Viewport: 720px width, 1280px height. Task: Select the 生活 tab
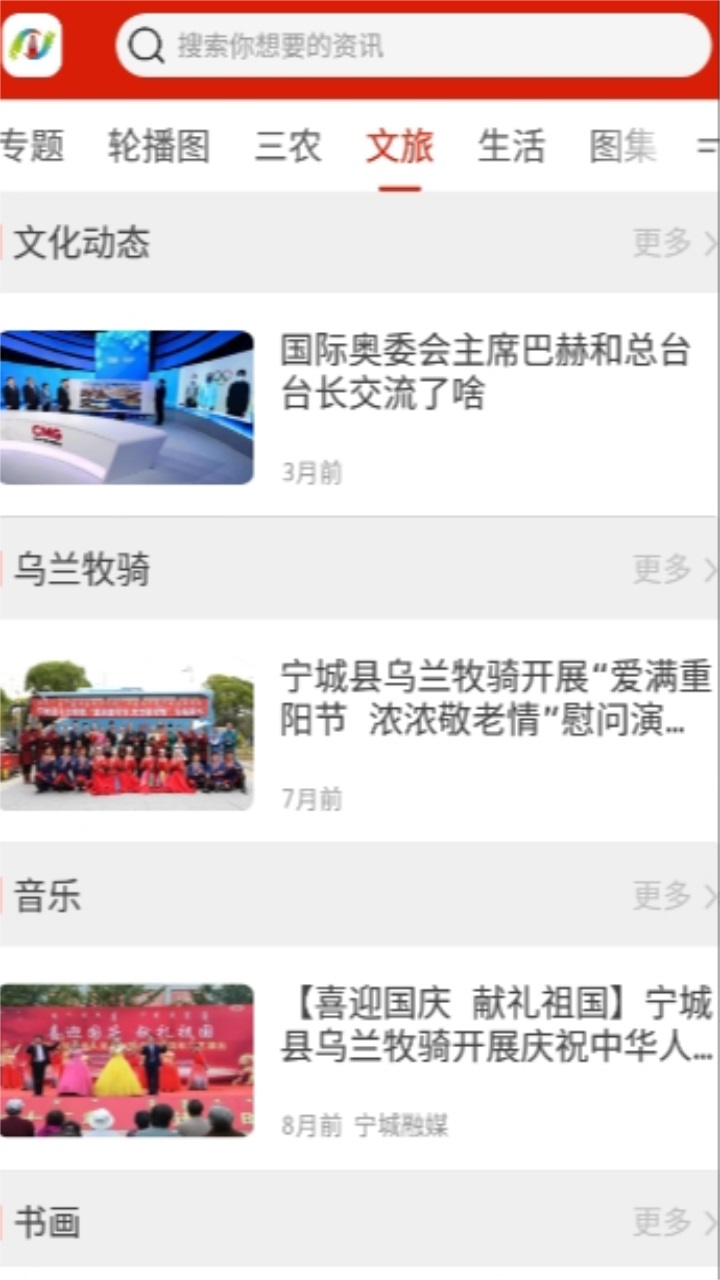[x=511, y=146]
